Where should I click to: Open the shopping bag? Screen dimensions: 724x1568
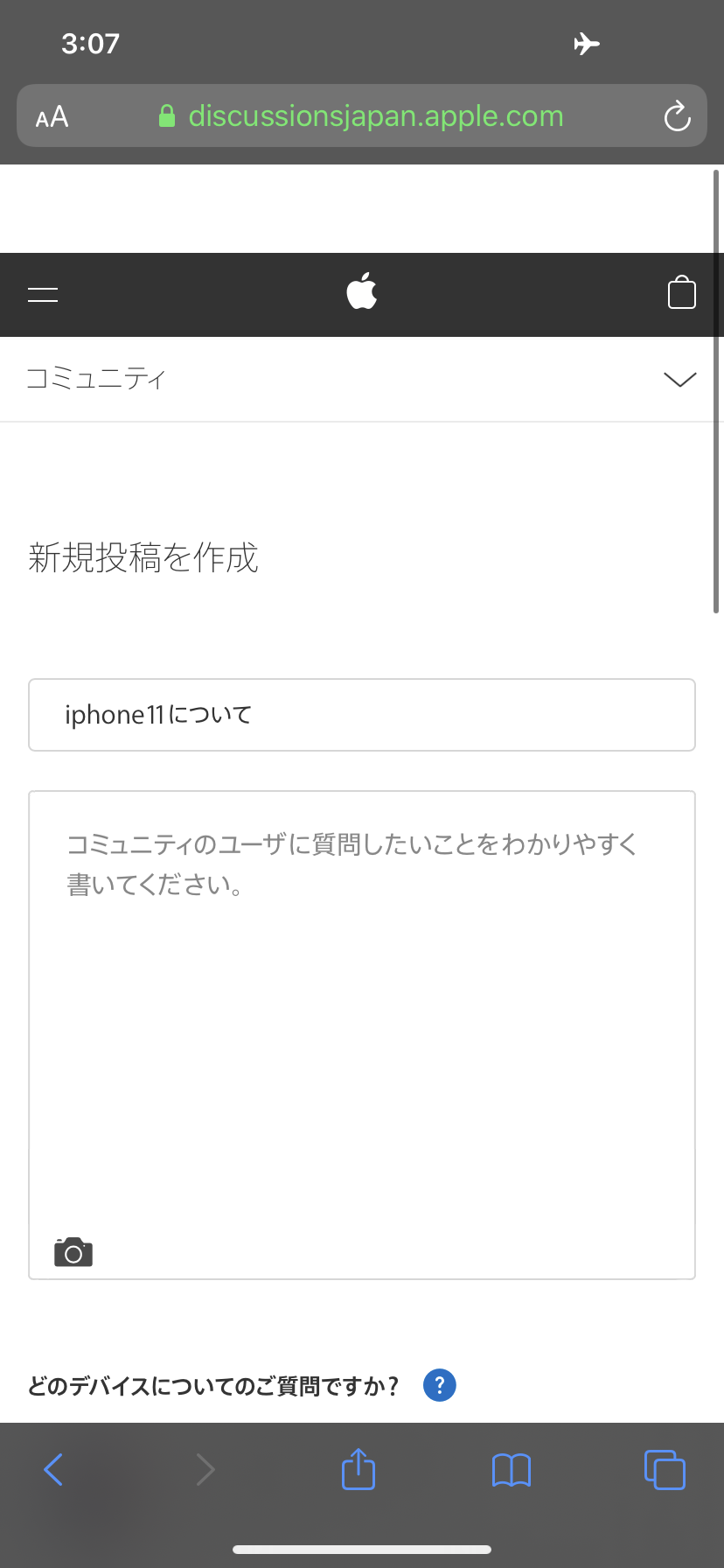(x=681, y=293)
